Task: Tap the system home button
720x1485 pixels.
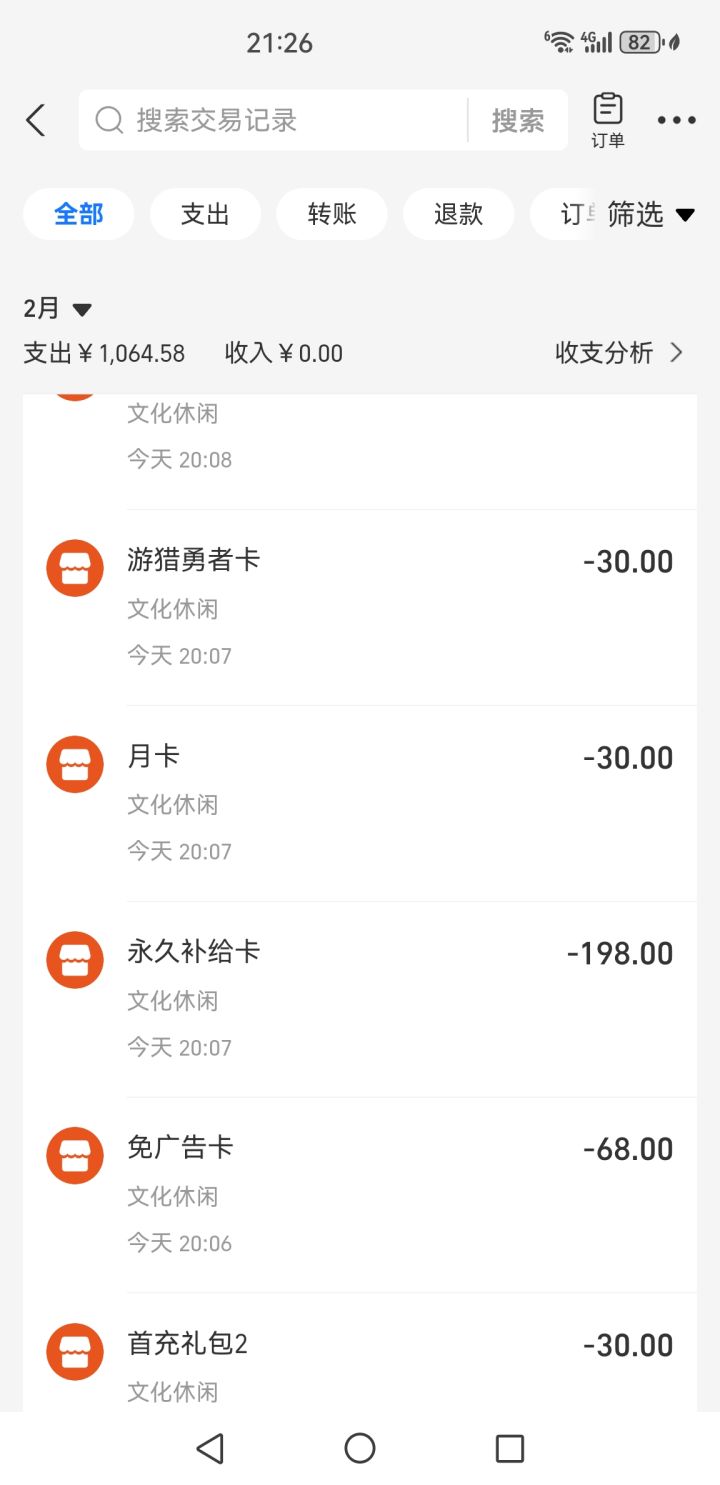Action: 360,1448
